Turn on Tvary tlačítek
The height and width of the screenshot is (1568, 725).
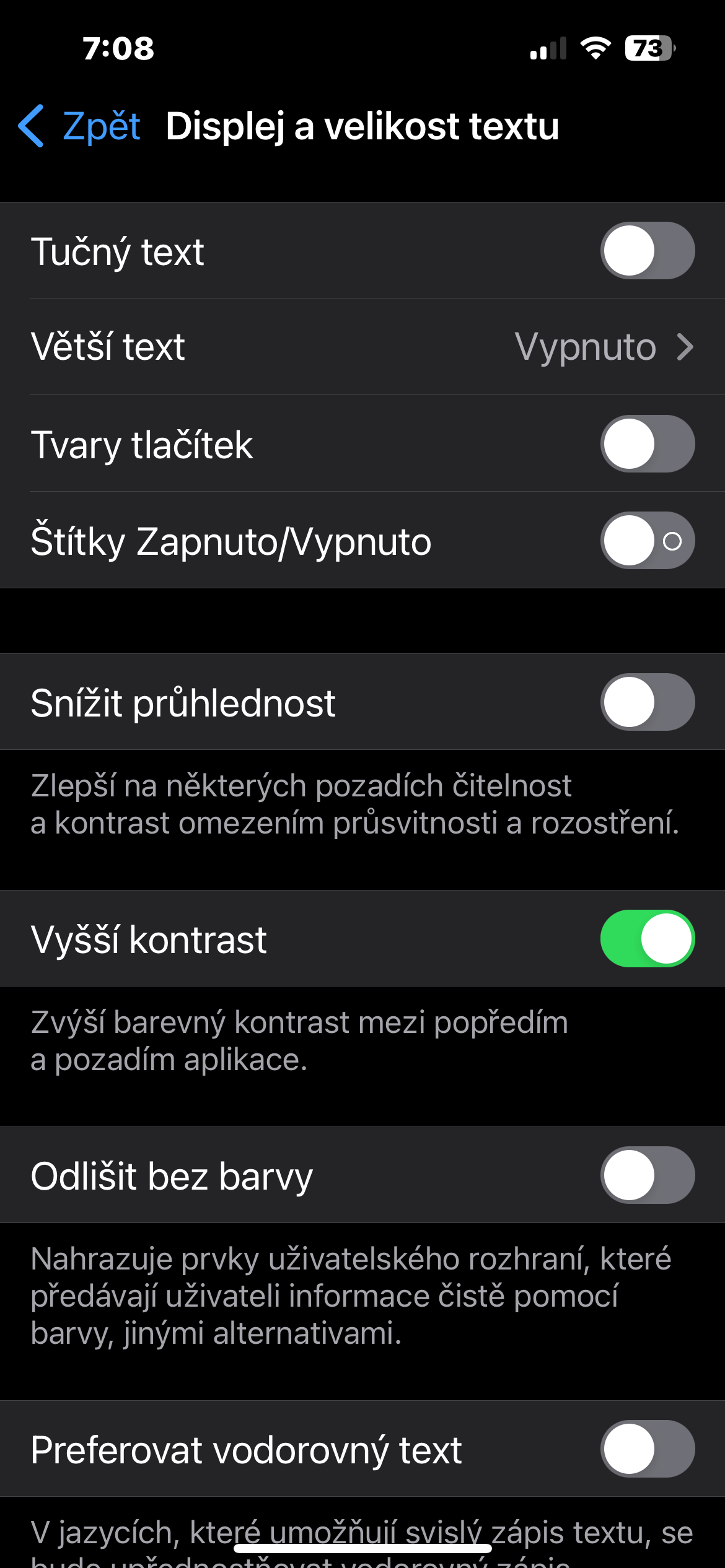(647, 444)
